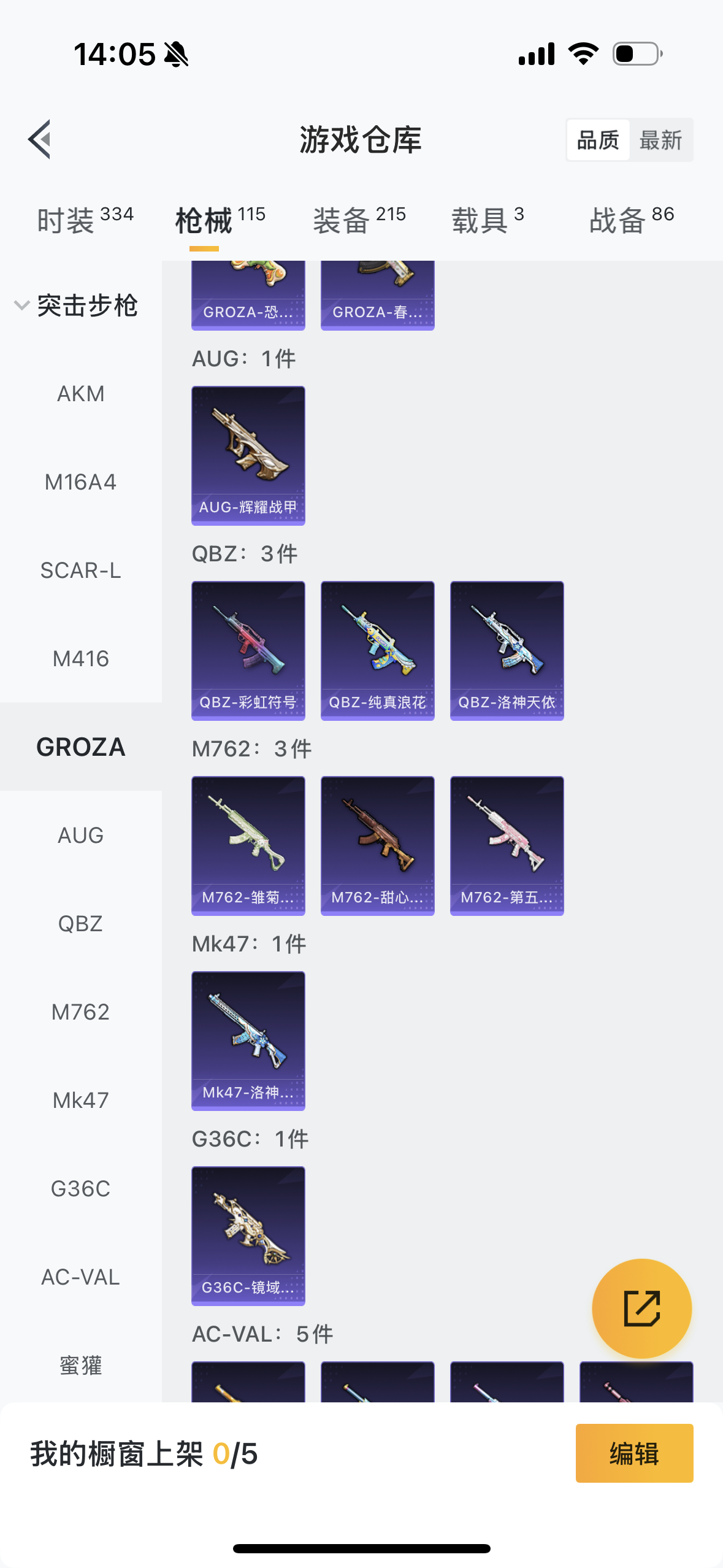This screenshot has height=1568, width=723.
Task: Switch to the 战备 tab
Action: coord(631,220)
